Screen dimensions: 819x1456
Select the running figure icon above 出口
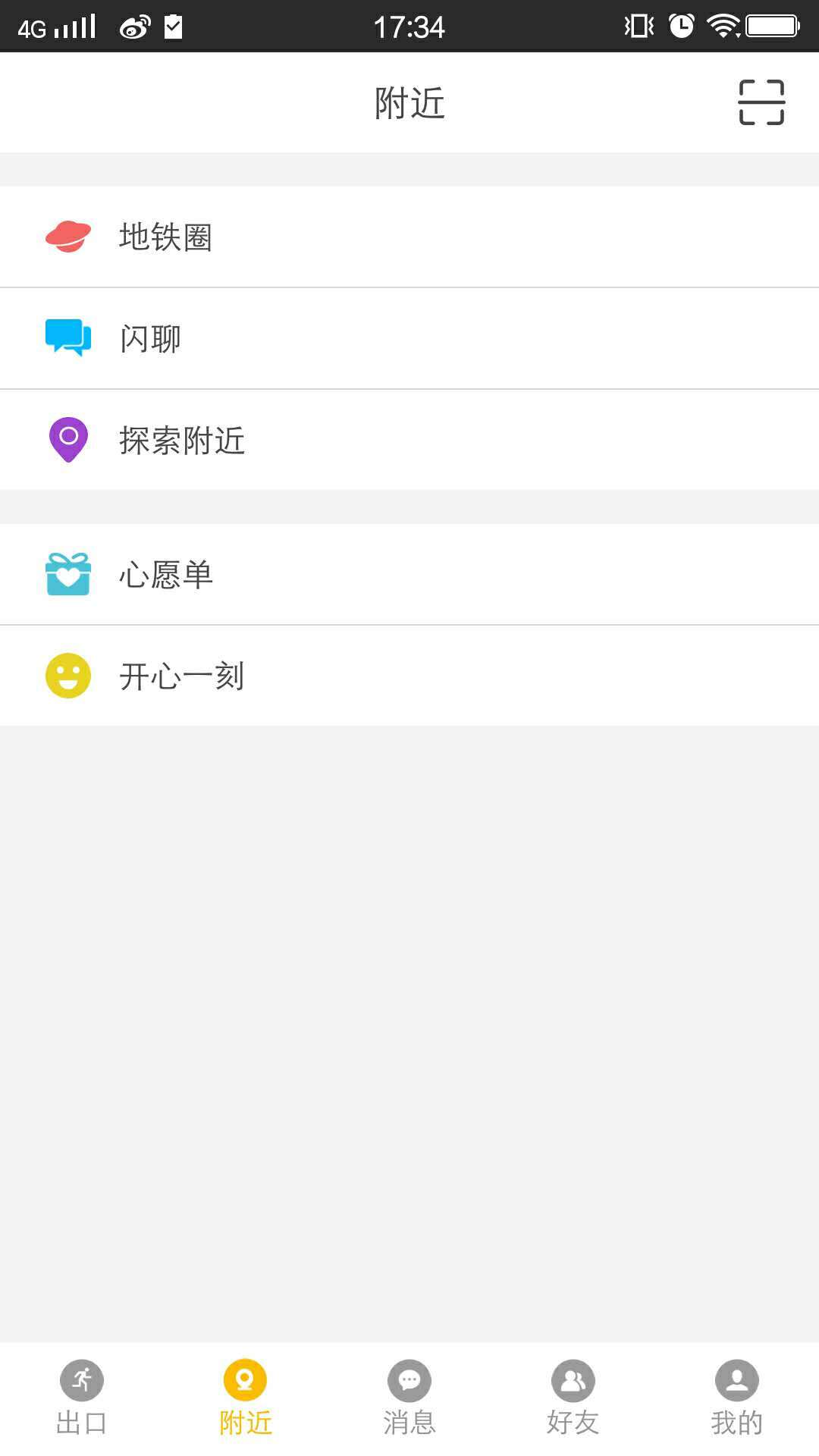point(81,1380)
